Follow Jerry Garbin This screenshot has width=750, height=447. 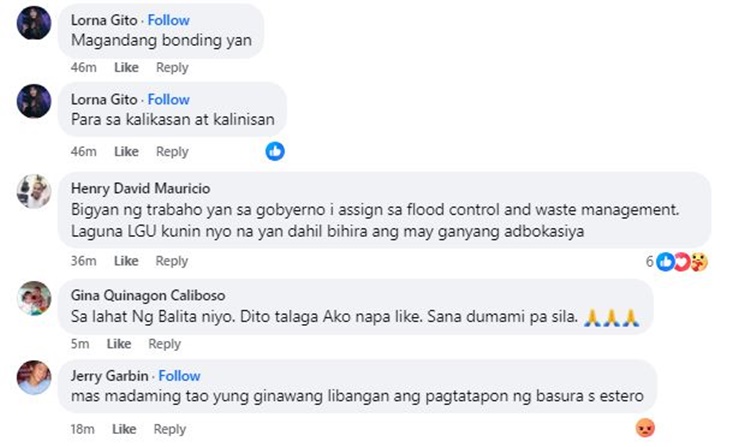pos(180,376)
